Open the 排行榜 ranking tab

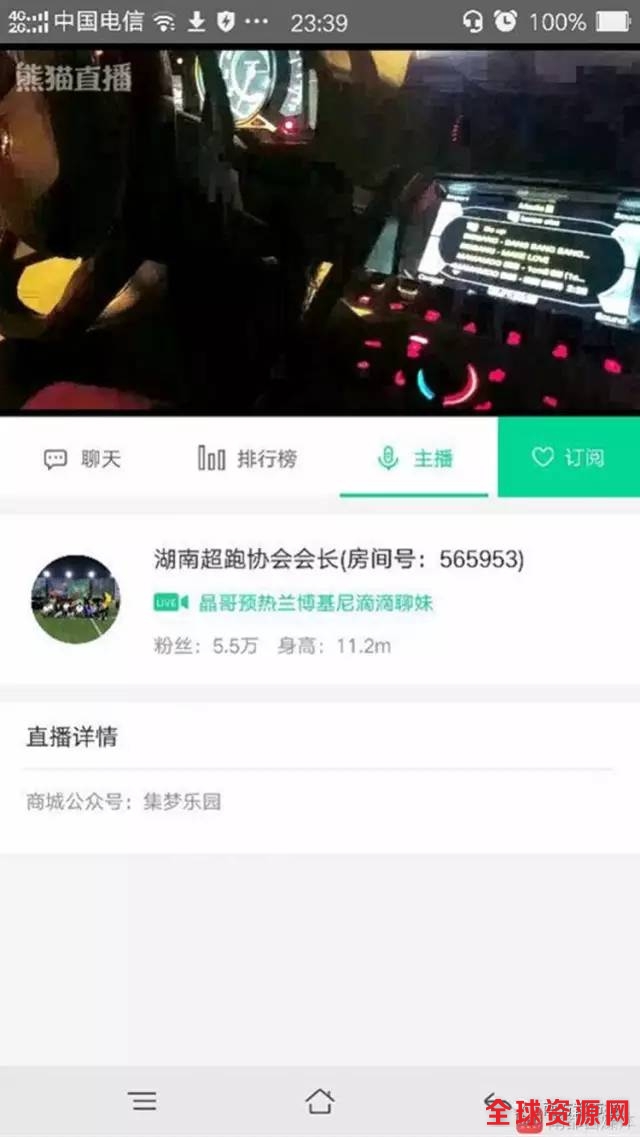point(247,459)
